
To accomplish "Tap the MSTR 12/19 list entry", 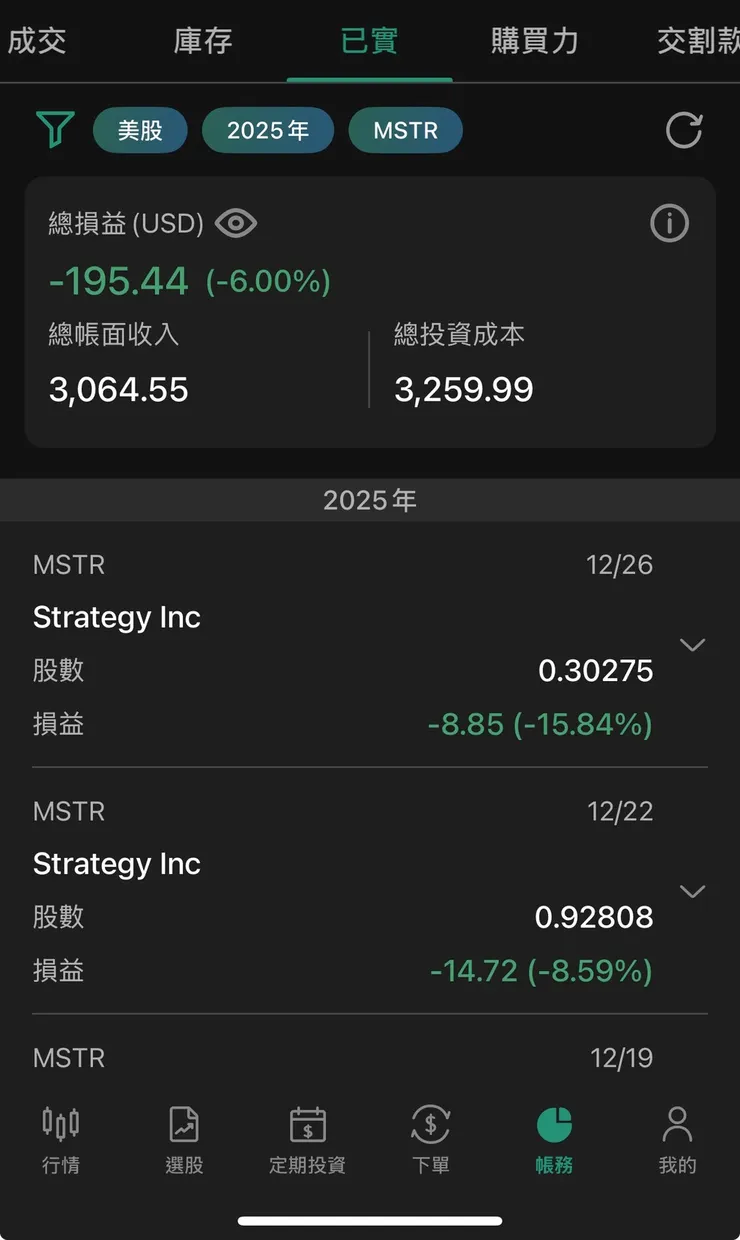I will (370, 1058).
